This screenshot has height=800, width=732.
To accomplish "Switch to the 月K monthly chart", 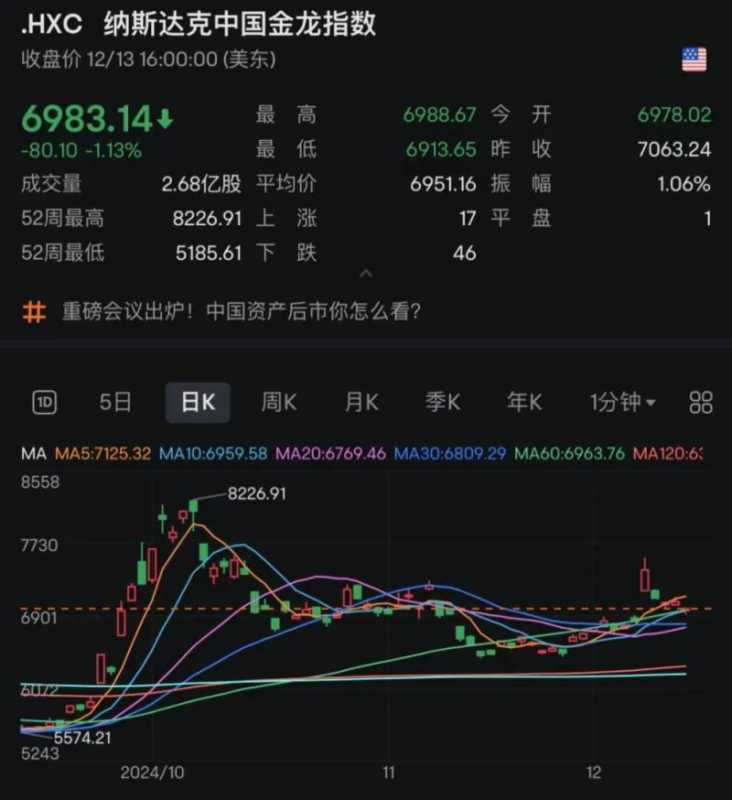I will tap(361, 403).
